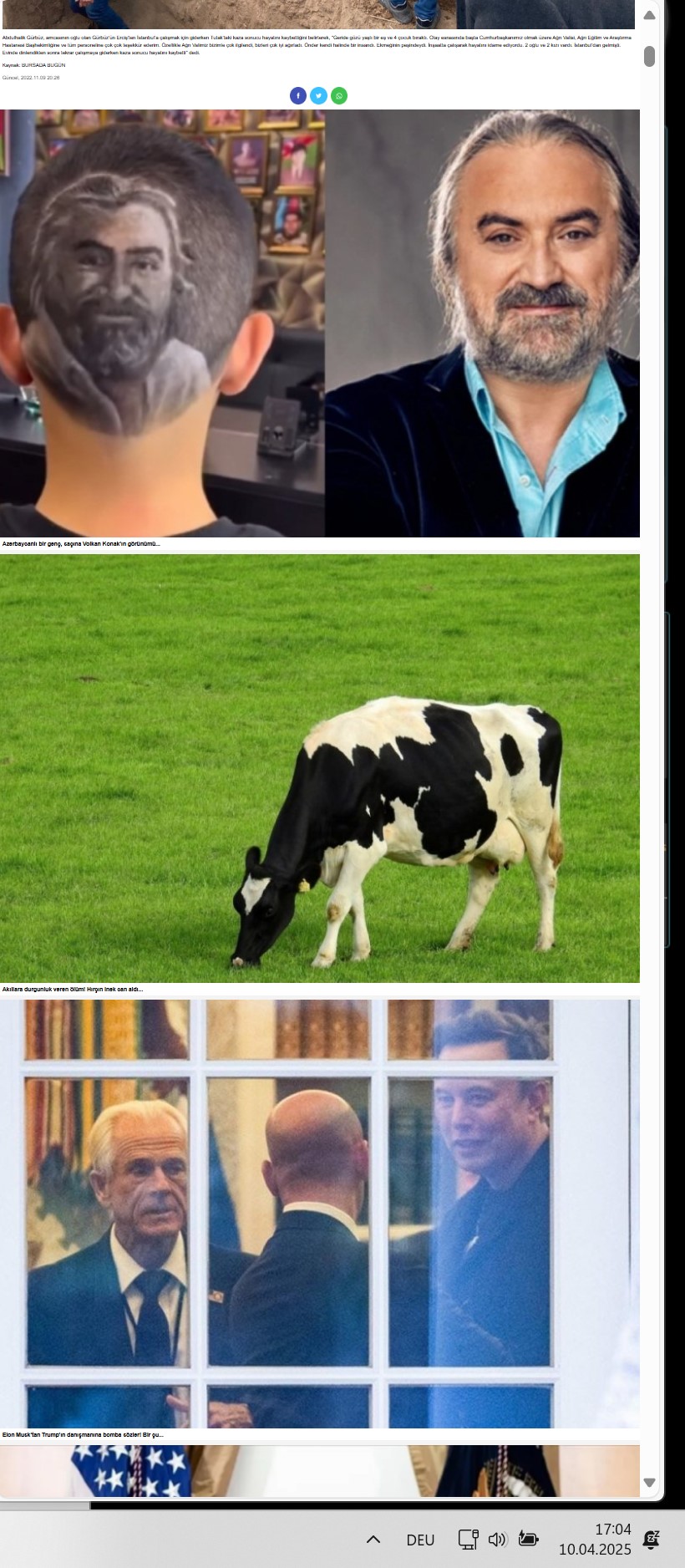Open the 'Elon Musk'tan Trump'ın danışmanına' headline
Image resolution: width=685 pixels, height=1568 pixels.
point(83,1434)
